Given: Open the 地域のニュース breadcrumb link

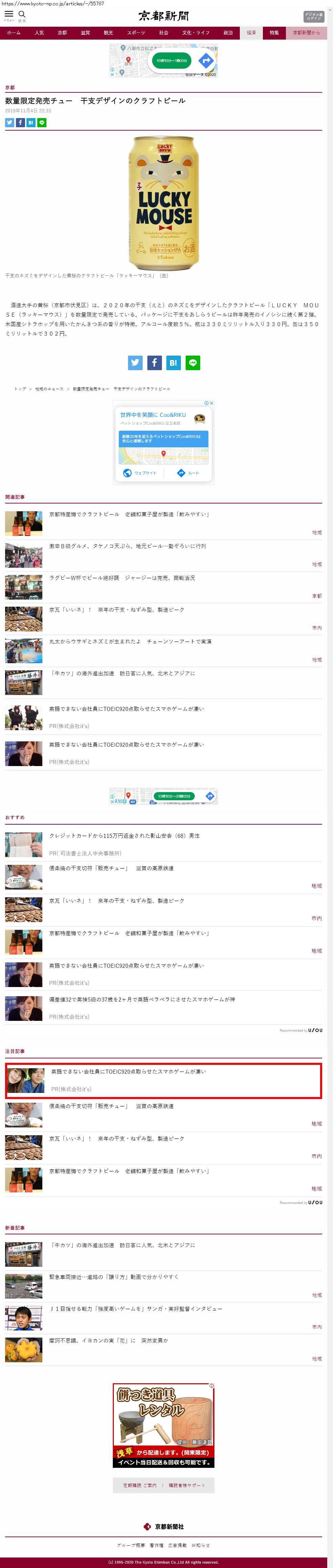Looking at the screenshot, I should 49,388.
